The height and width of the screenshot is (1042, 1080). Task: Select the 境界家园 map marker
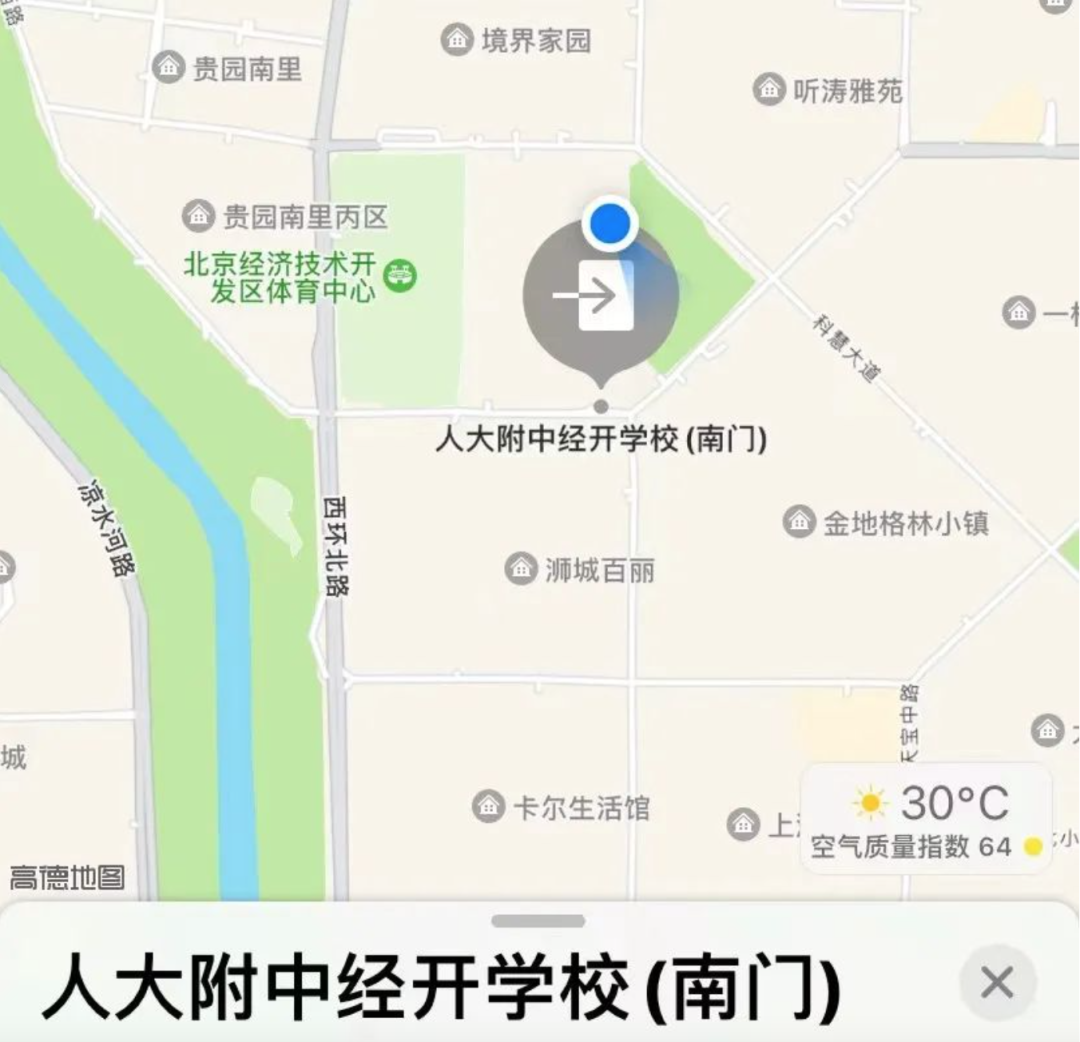(458, 40)
